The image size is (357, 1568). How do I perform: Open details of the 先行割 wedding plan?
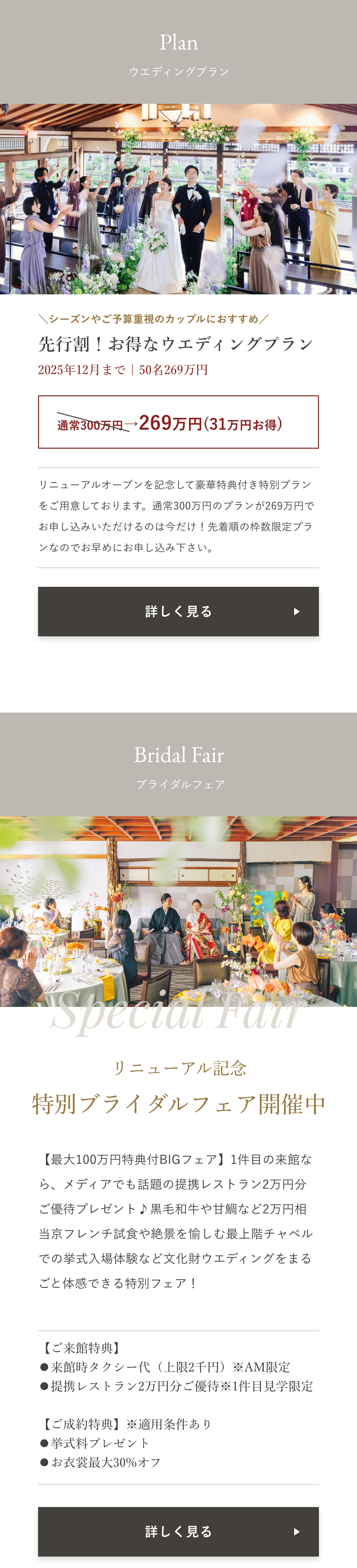[x=178, y=611]
